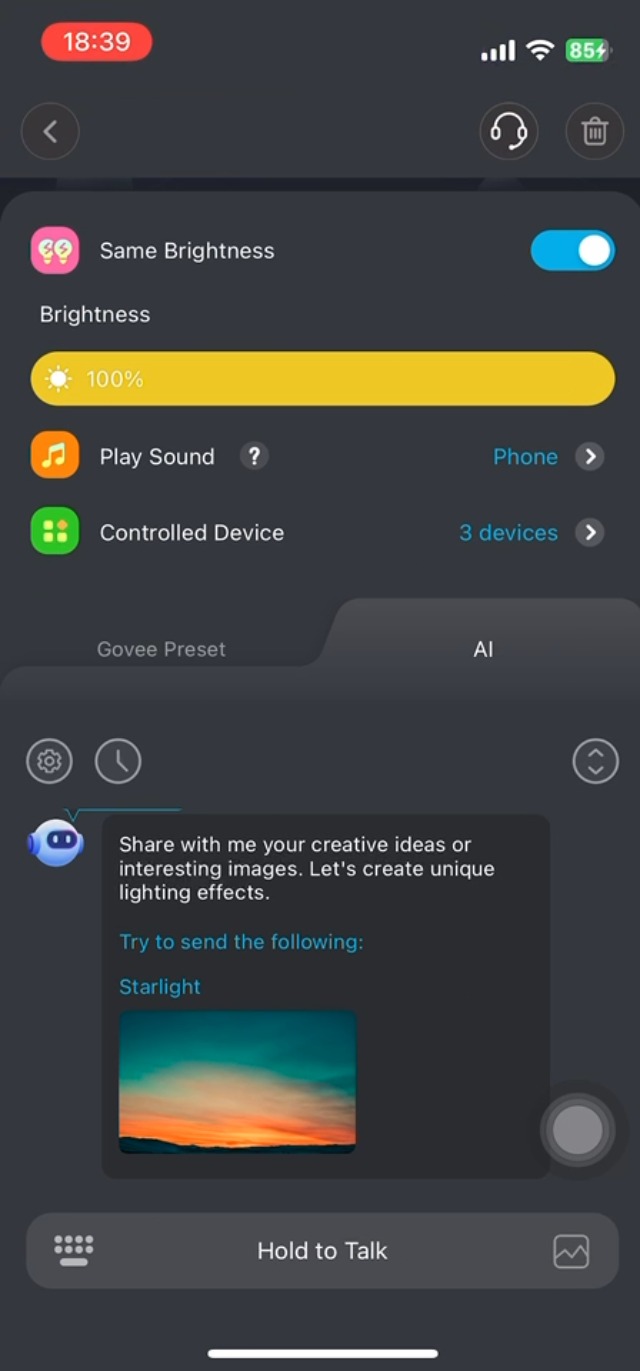The width and height of the screenshot is (640, 1371).
Task: Switch to the Govee Preset tab
Action: pos(161,649)
